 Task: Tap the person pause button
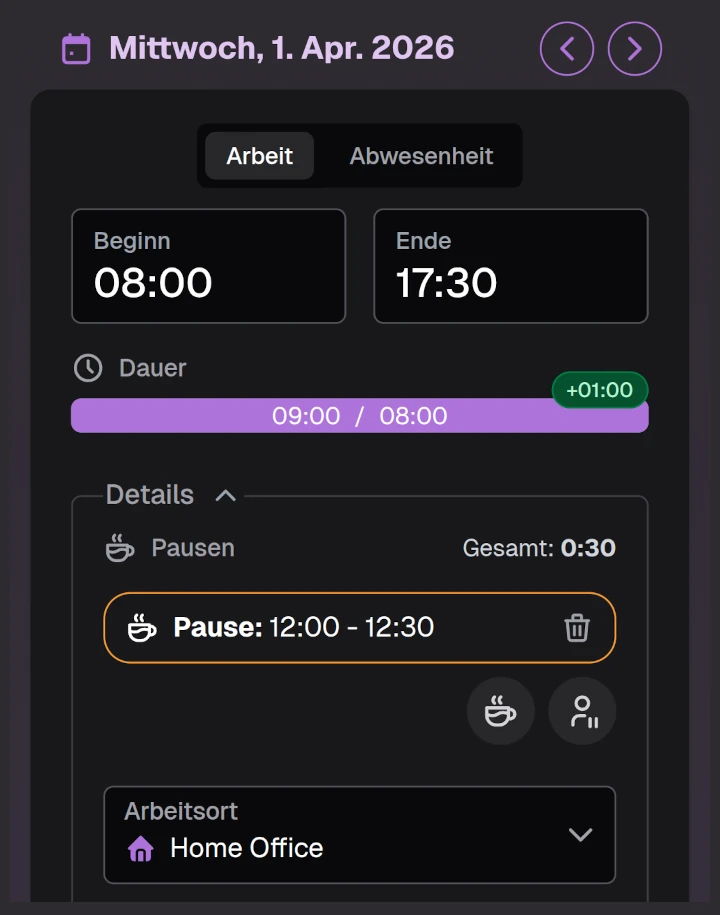tap(582, 712)
